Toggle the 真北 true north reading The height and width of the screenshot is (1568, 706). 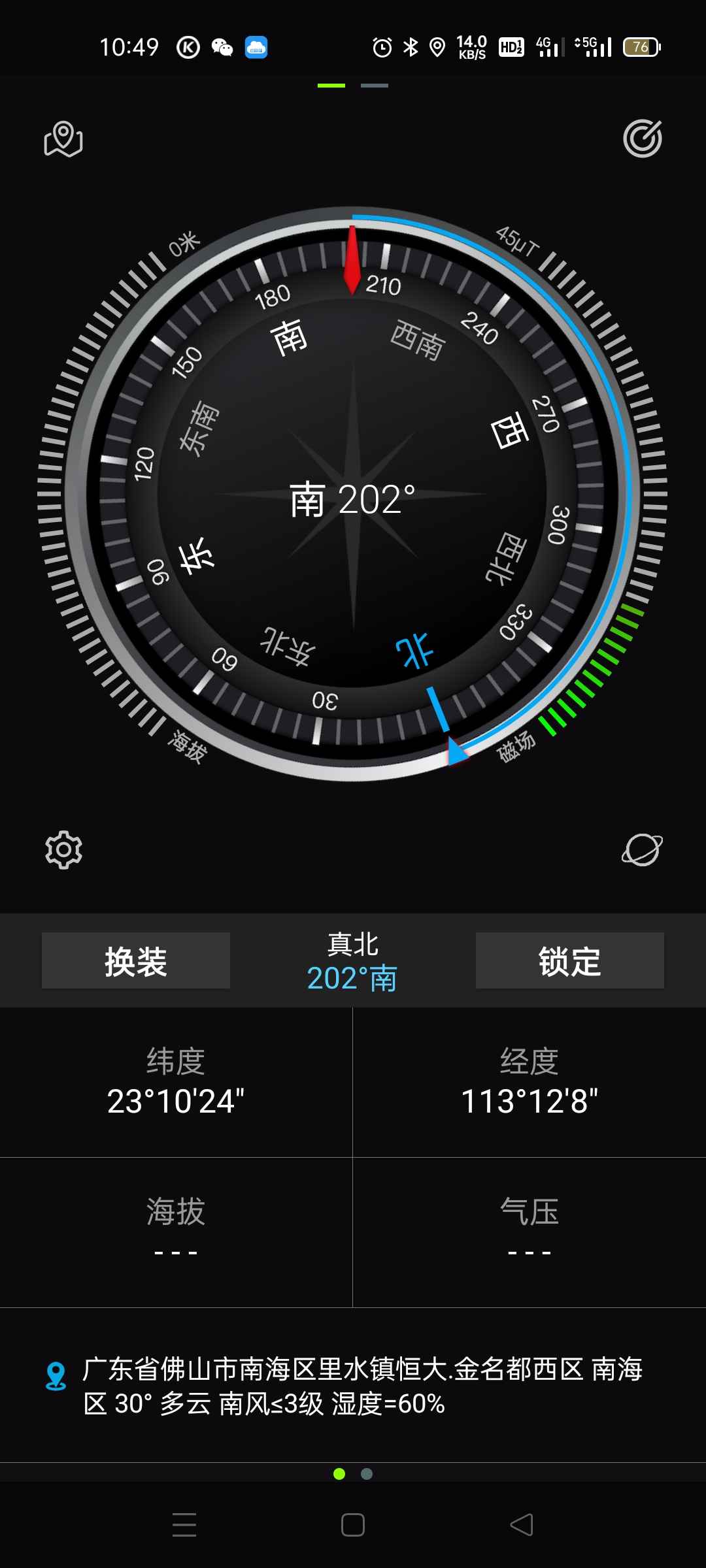tap(352, 962)
